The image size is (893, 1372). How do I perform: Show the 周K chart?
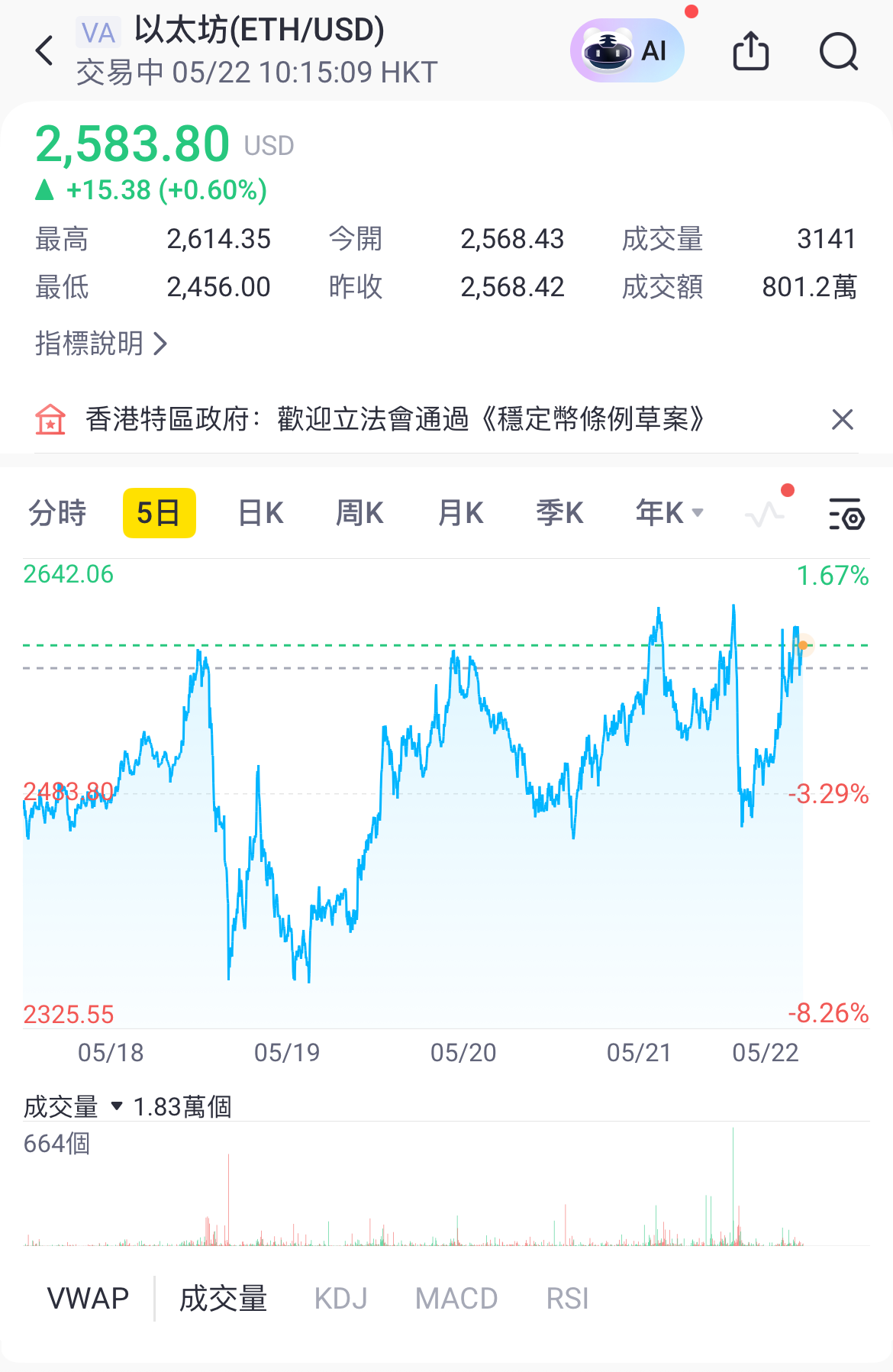coord(359,513)
